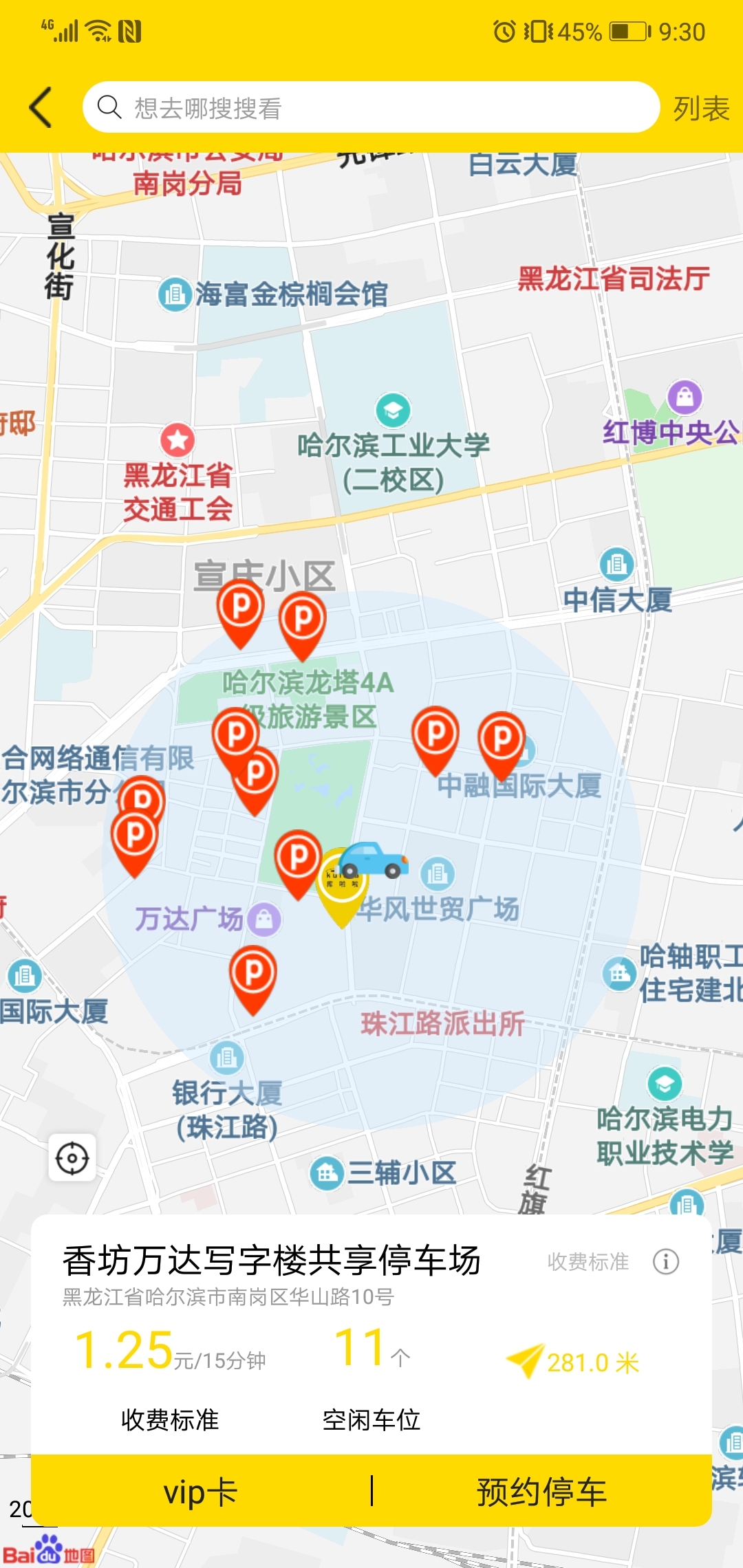Viewport: 743px width, 1568px height.
Task: Recenter the map to my location
Action: 72,1159
